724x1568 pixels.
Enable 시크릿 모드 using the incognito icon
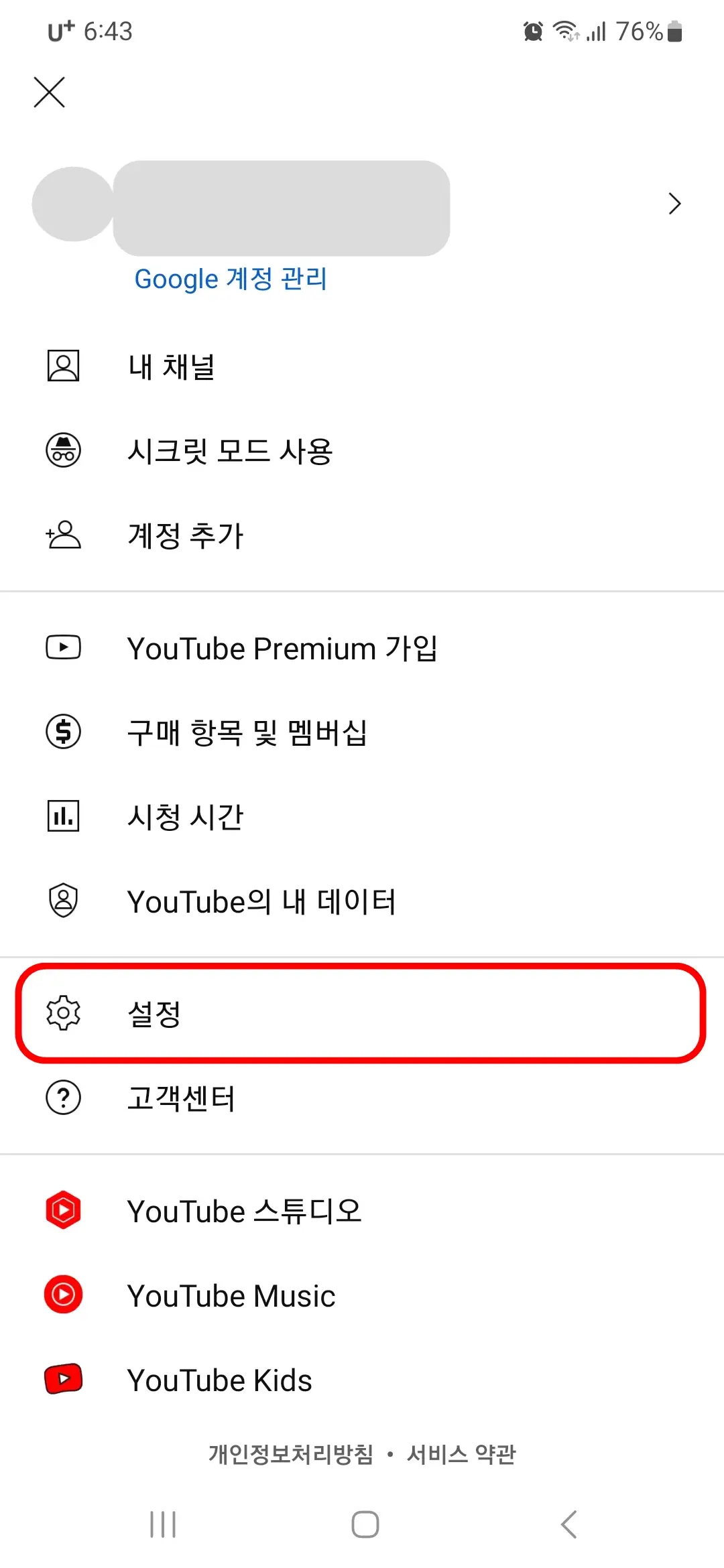click(62, 449)
